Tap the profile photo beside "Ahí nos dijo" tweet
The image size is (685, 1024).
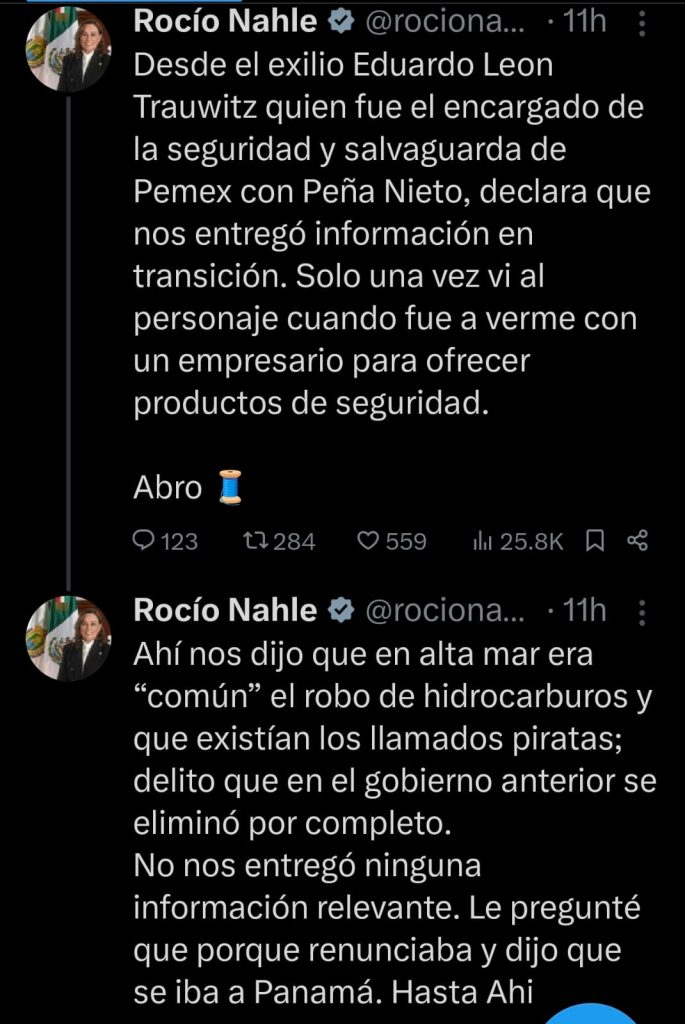(x=69, y=641)
